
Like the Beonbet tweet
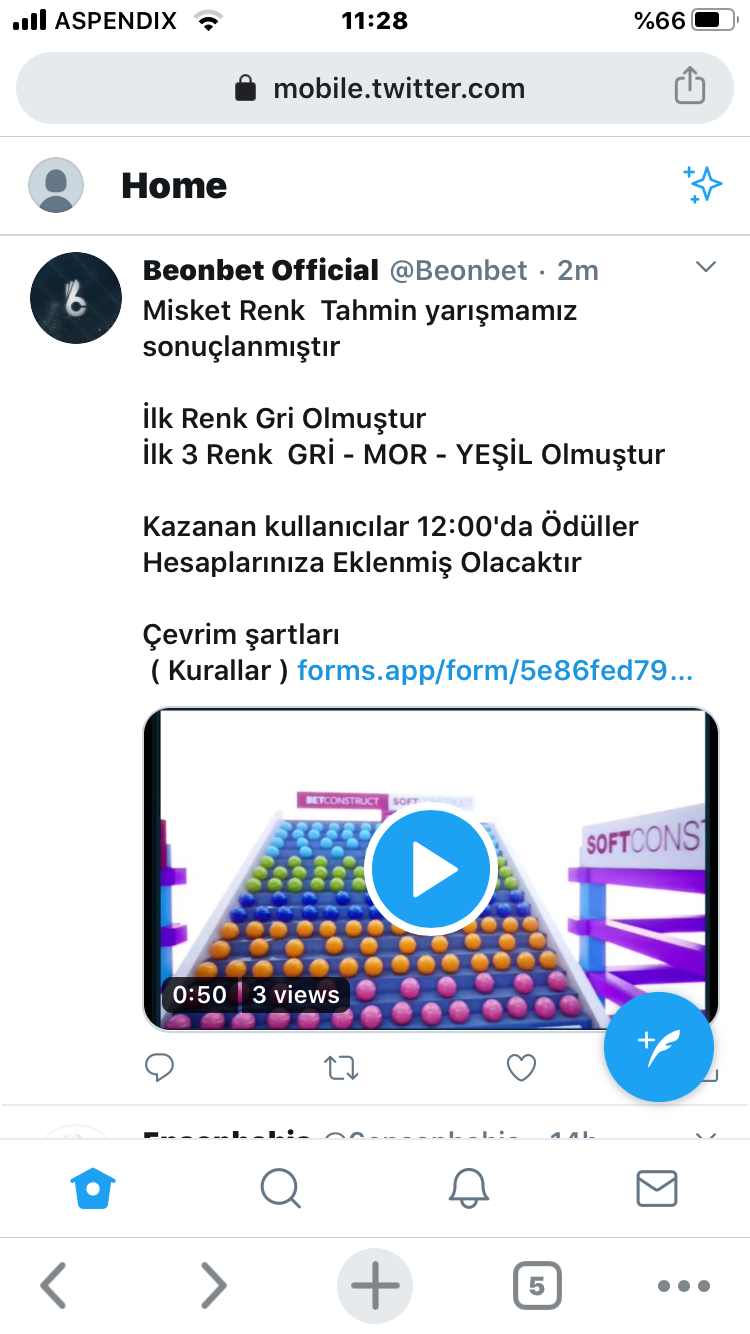click(522, 1068)
